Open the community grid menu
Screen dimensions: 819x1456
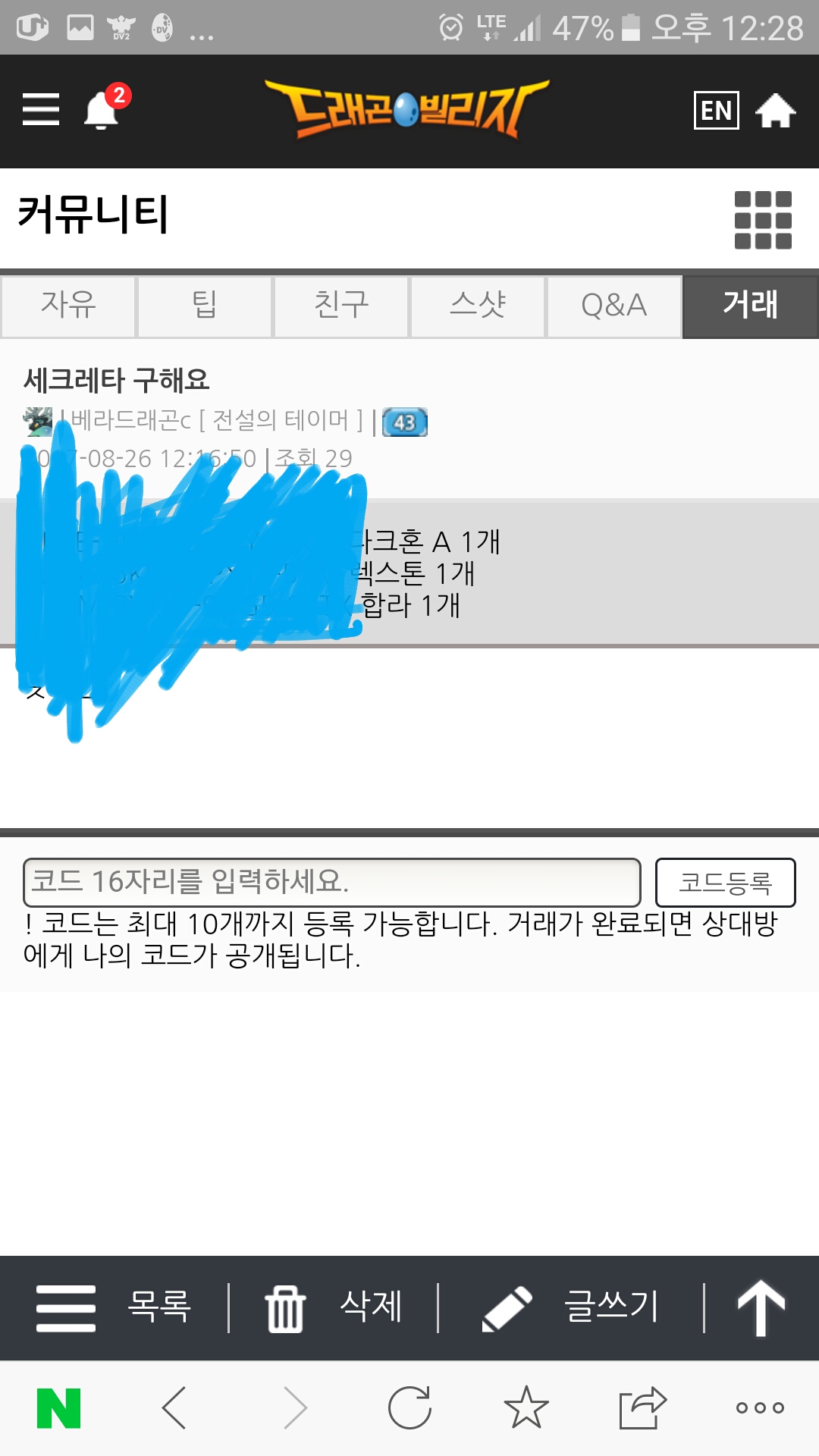coord(763,220)
